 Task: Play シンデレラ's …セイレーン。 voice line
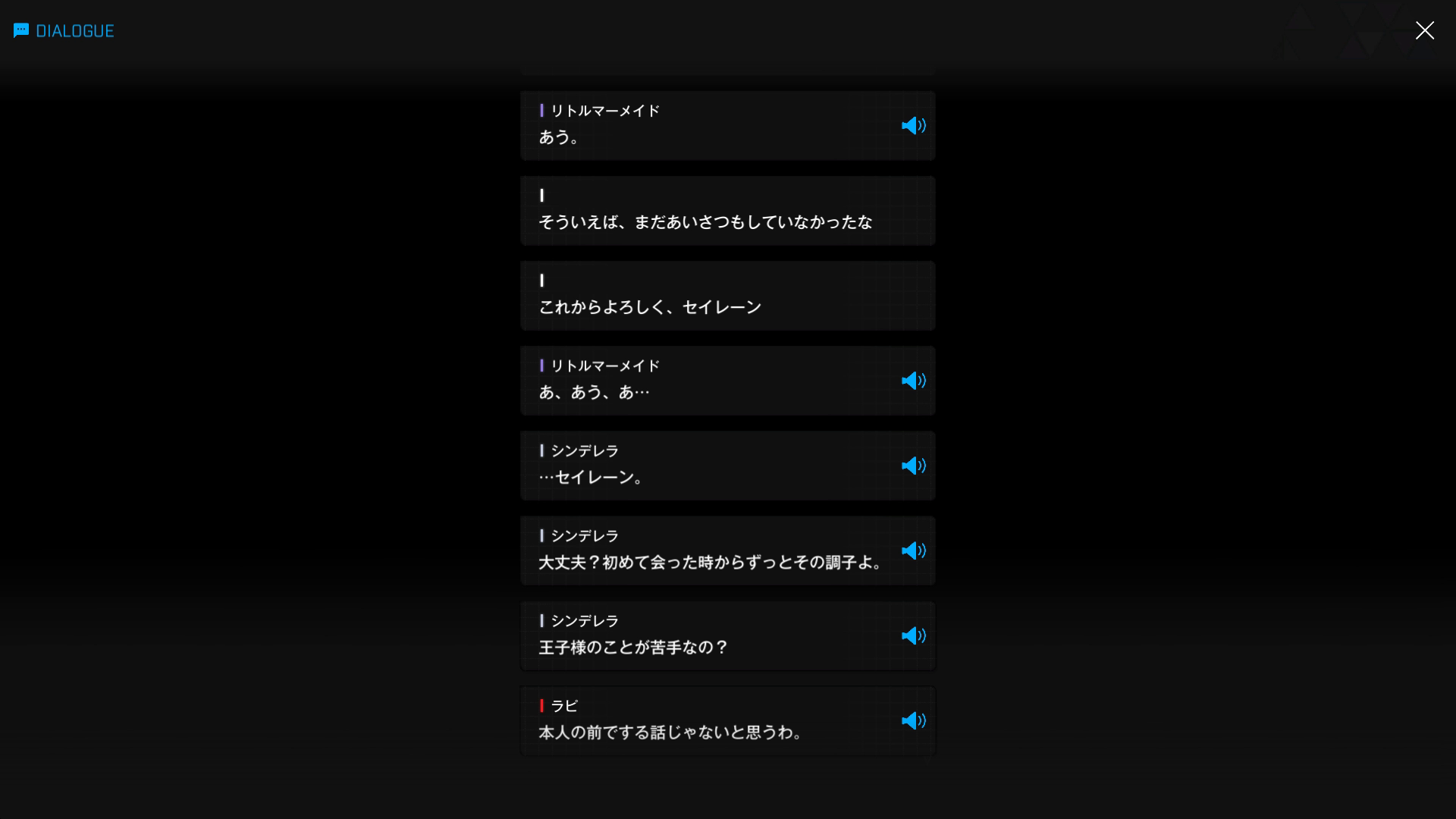[913, 466]
